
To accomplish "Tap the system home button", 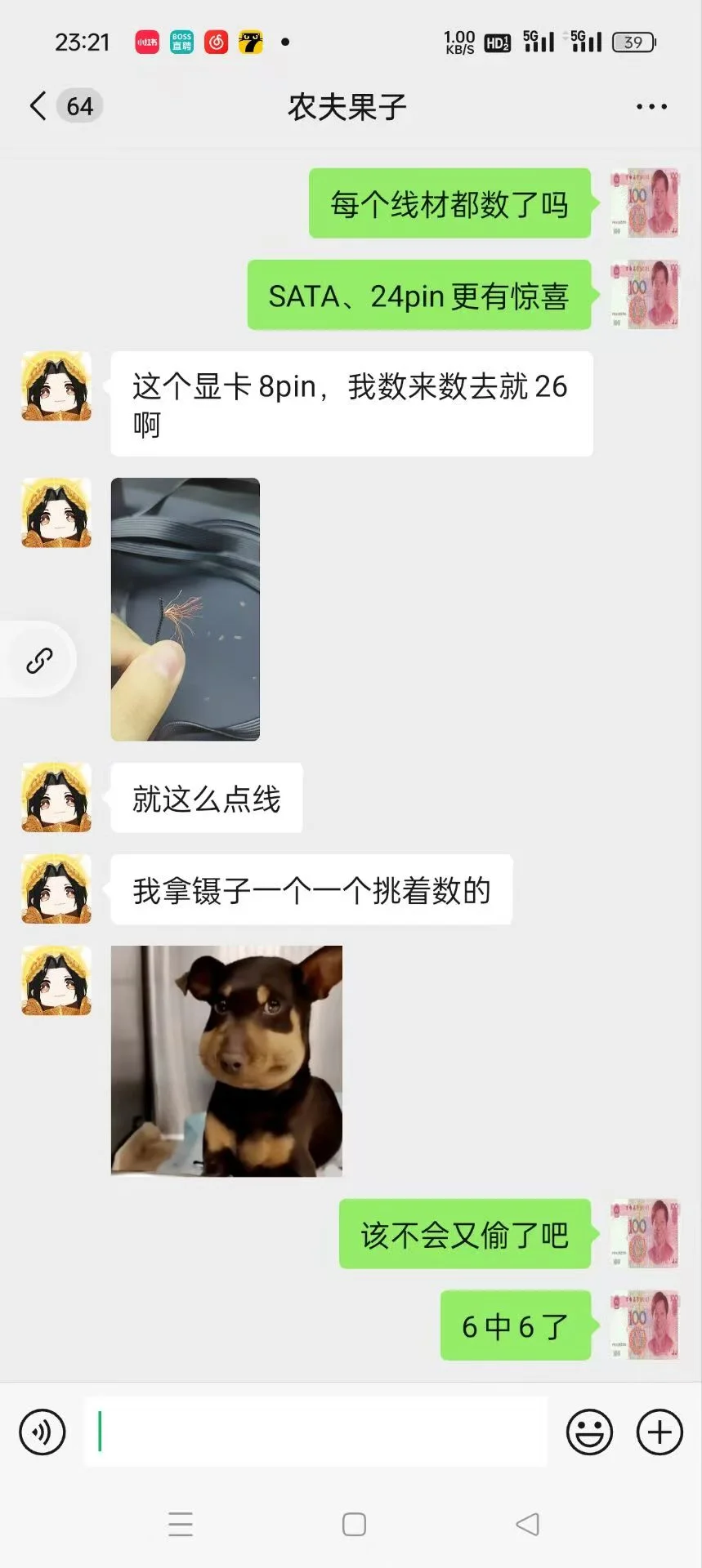I will coord(354,1525).
